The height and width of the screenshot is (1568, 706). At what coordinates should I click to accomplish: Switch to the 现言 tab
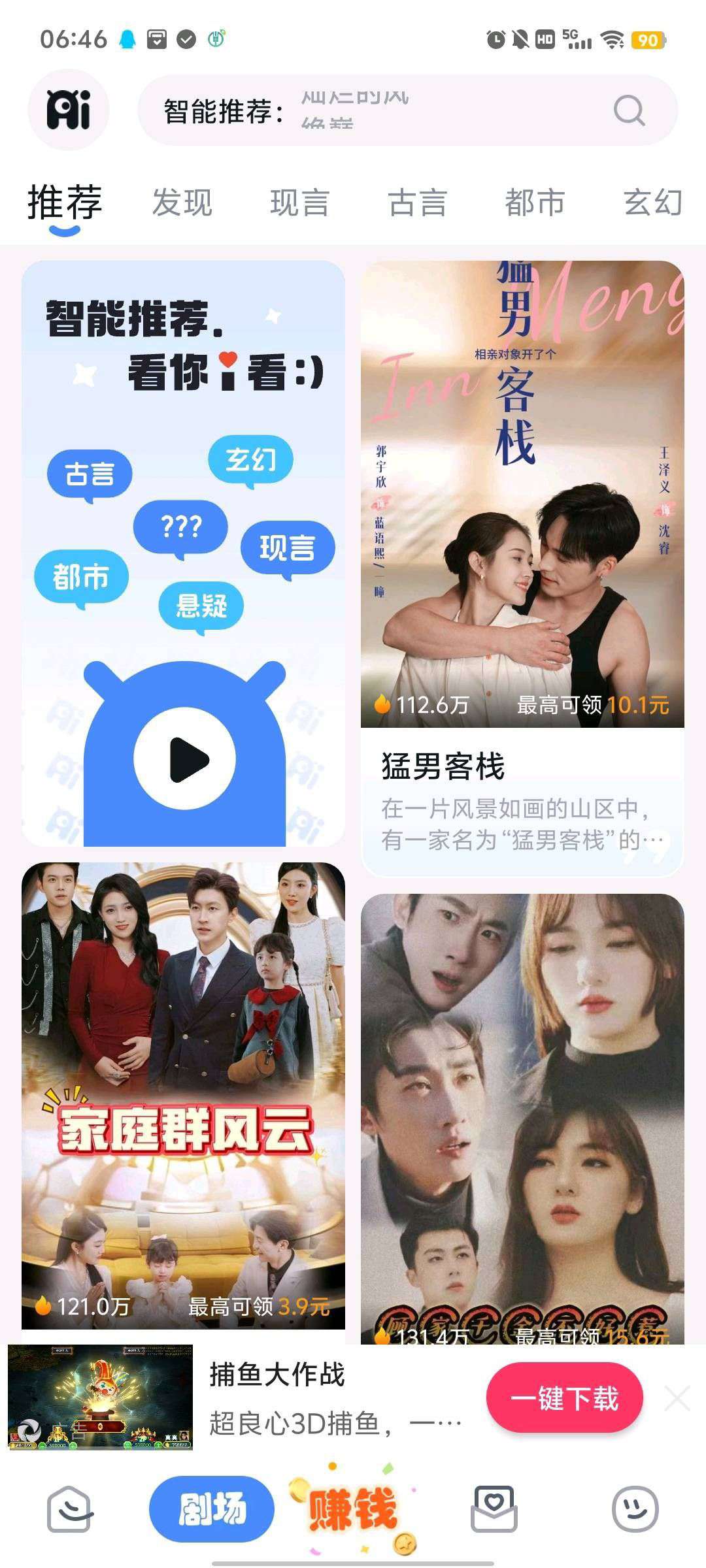click(x=299, y=202)
